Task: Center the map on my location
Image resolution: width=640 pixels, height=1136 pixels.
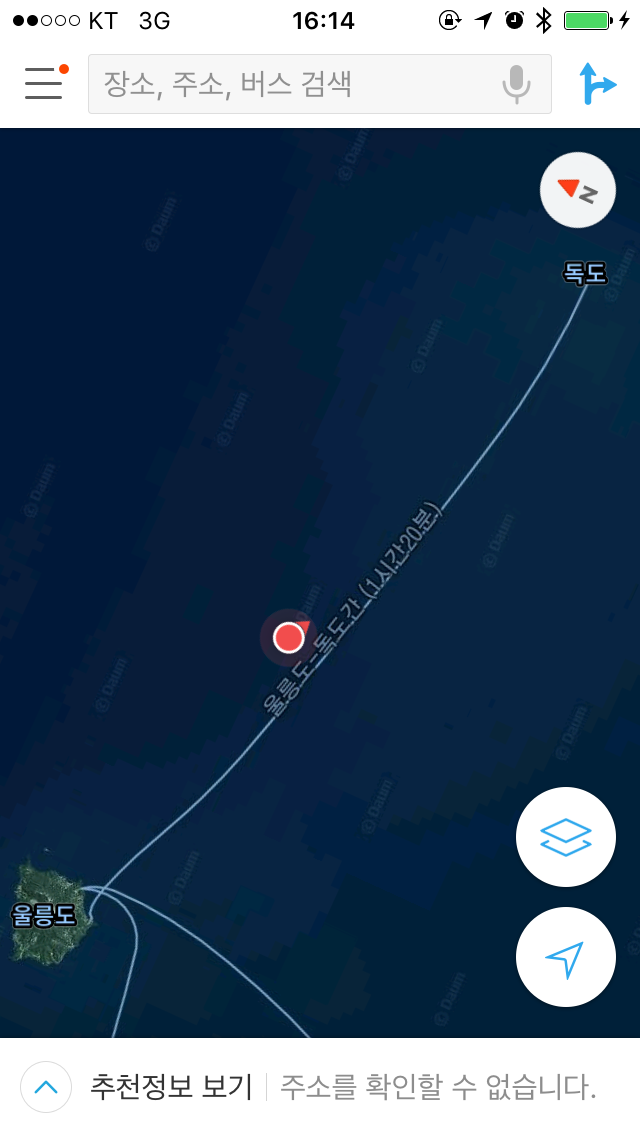Action: (x=565, y=957)
